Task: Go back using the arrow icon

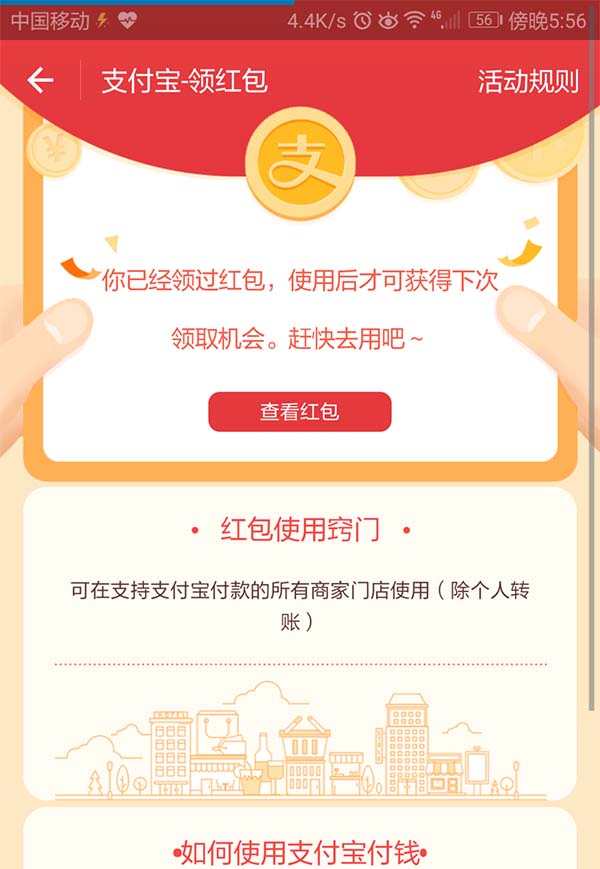Action: [x=40, y=80]
